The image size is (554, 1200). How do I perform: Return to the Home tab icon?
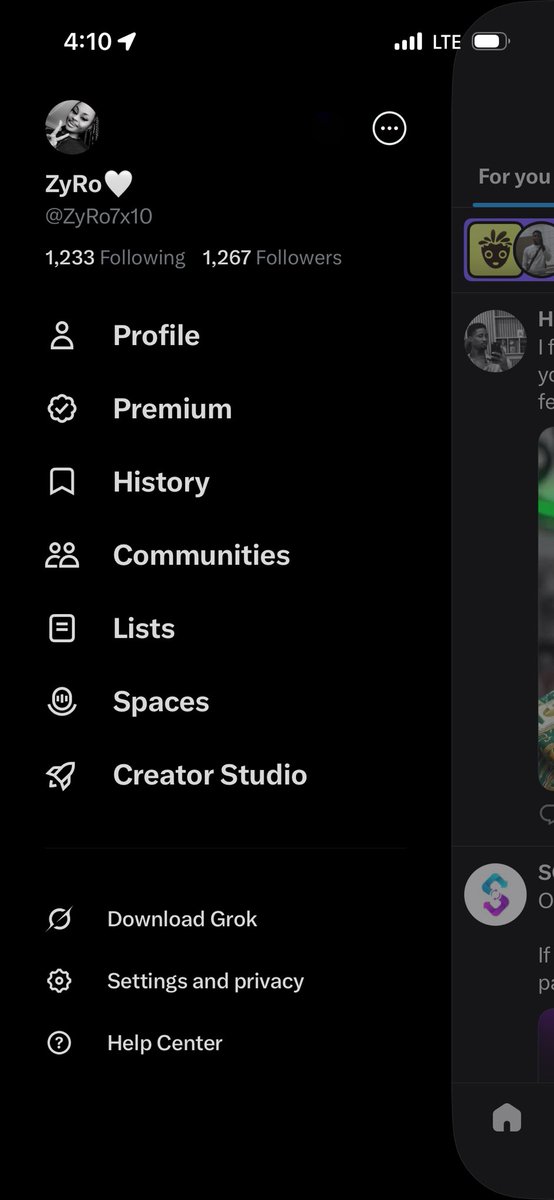507,1118
